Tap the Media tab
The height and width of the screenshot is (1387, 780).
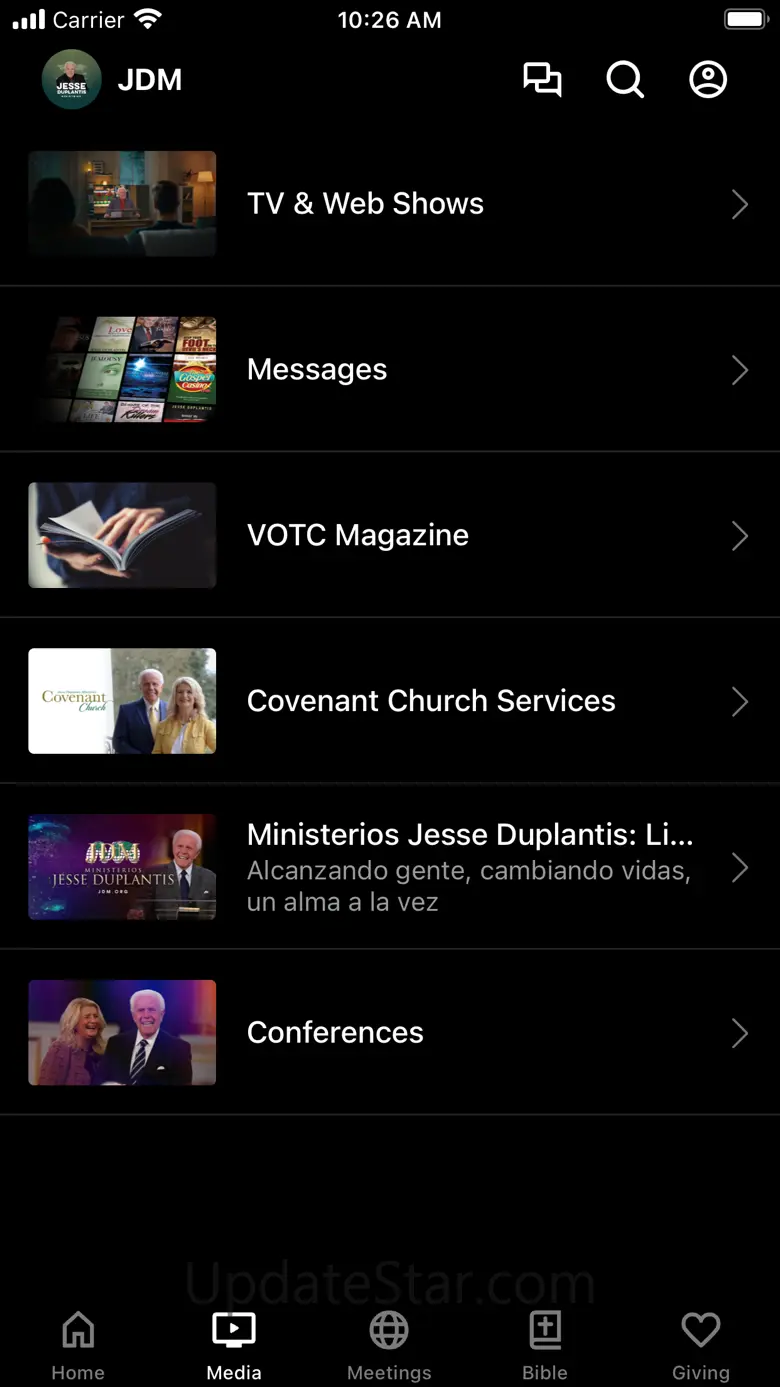click(x=234, y=1345)
